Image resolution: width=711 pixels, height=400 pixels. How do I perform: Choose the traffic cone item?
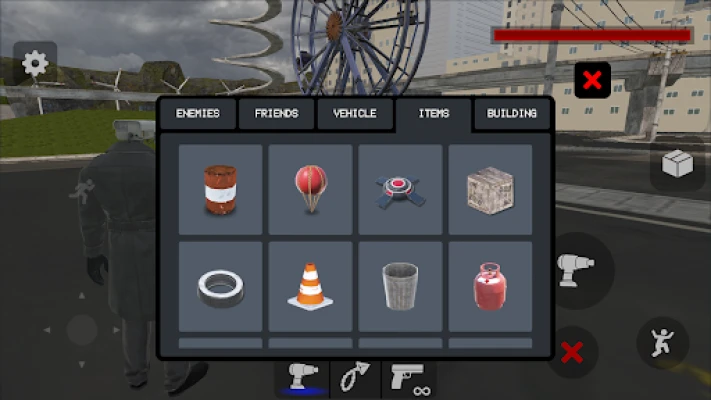point(310,286)
